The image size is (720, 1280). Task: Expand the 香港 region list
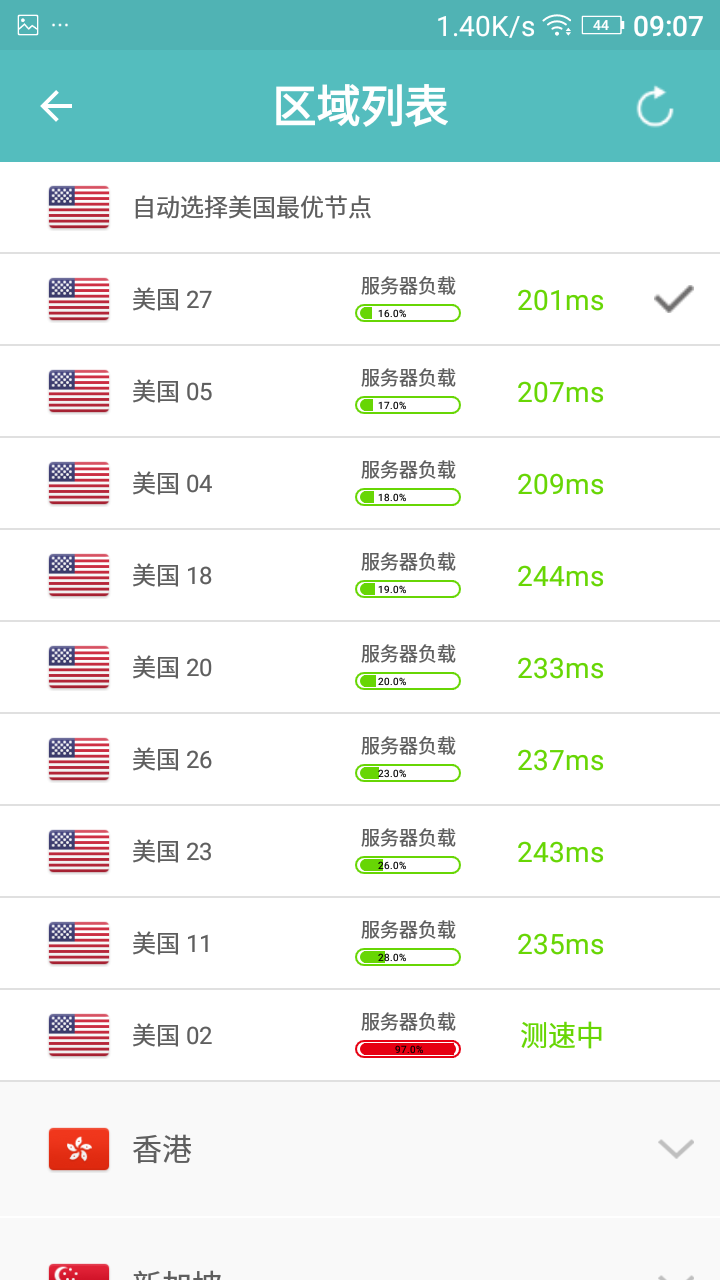pos(674,1149)
